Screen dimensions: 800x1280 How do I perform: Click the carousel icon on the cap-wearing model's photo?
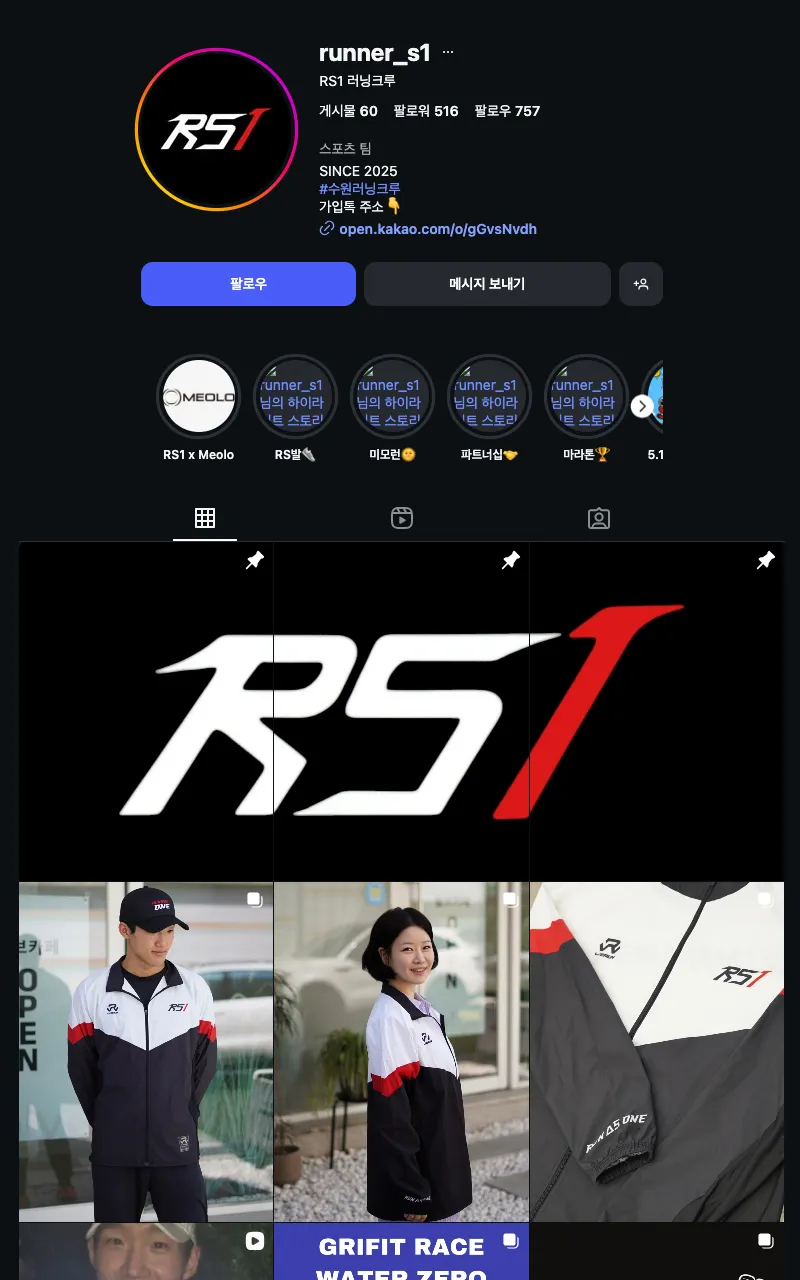[256, 899]
